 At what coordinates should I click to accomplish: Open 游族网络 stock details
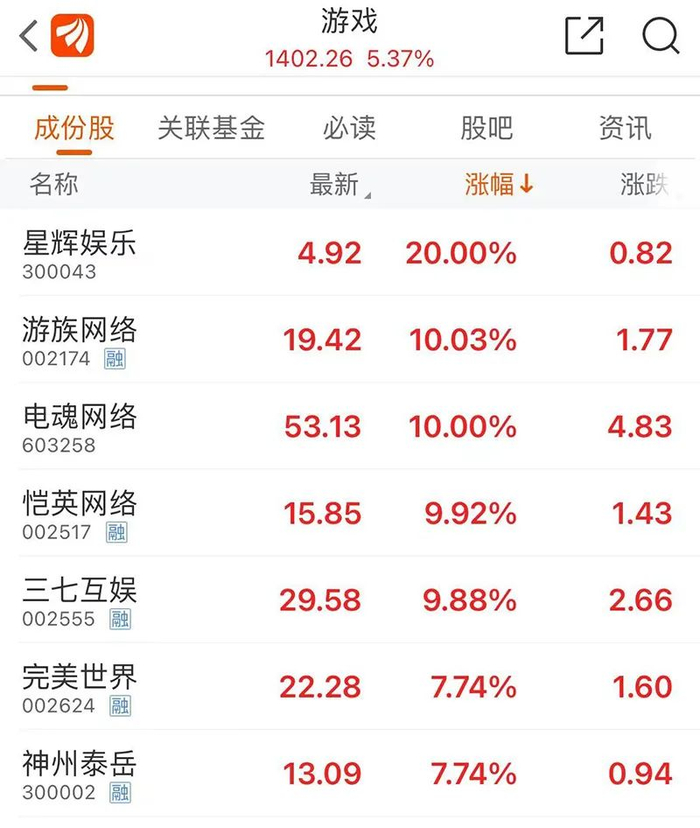point(79,339)
